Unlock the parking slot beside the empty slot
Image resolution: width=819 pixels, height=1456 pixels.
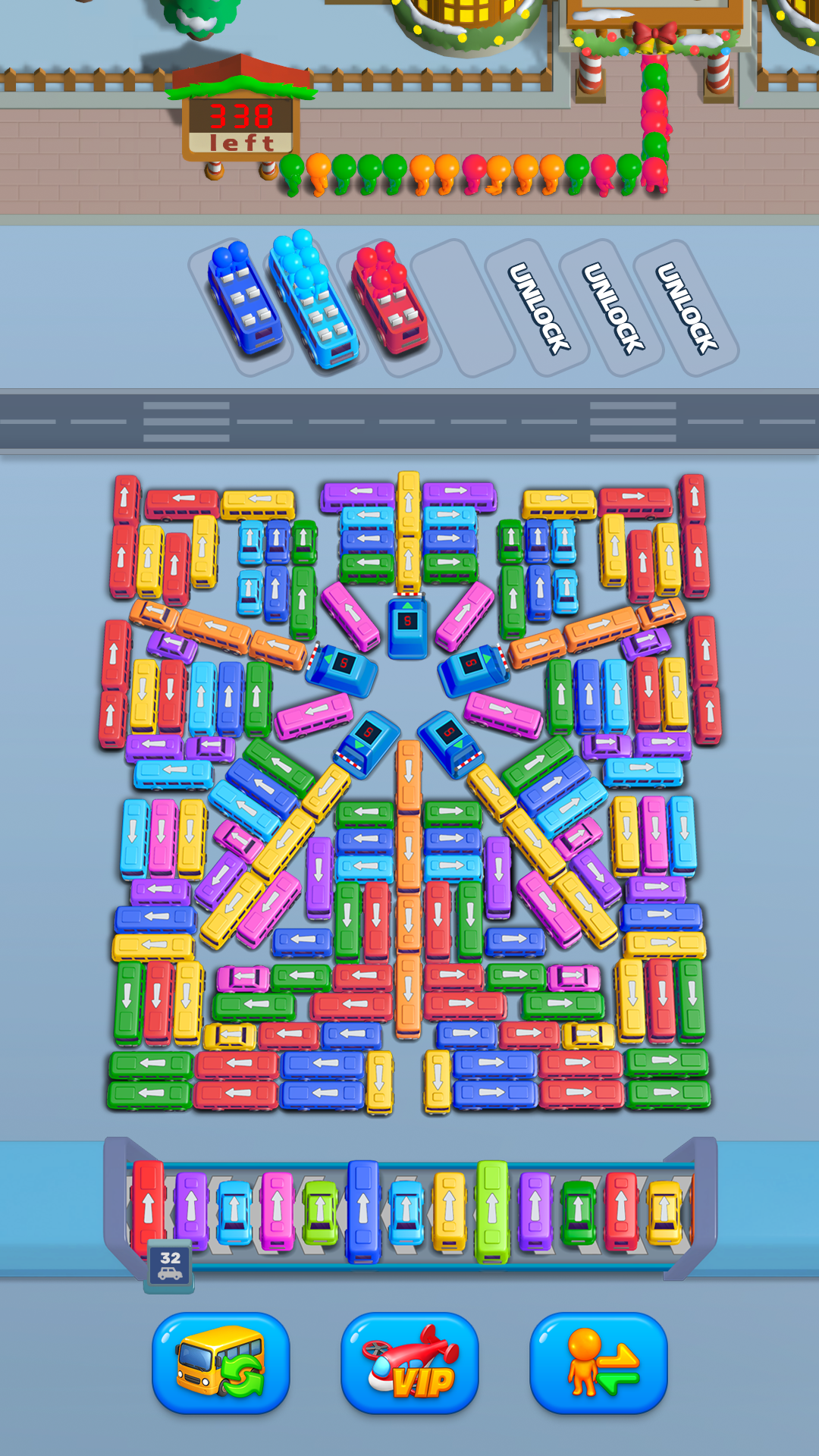[x=538, y=308]
